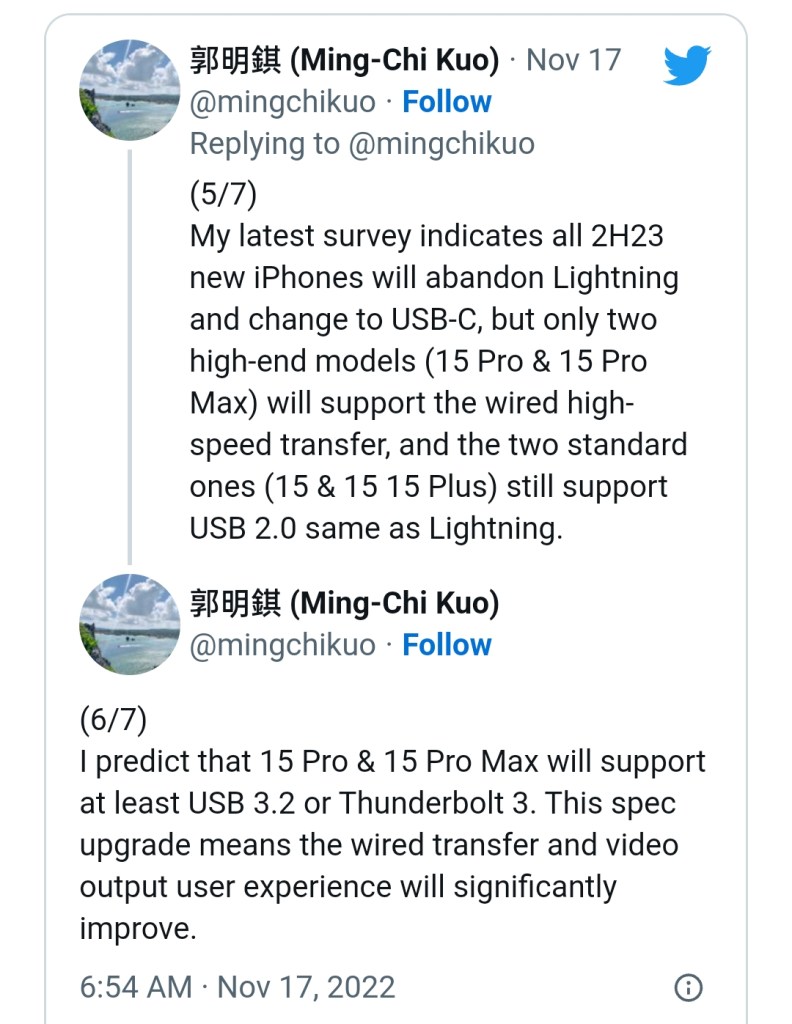Open the Twitter bird logo link
The height and width of the screenshot is (1024, 792).
(686, 66)
